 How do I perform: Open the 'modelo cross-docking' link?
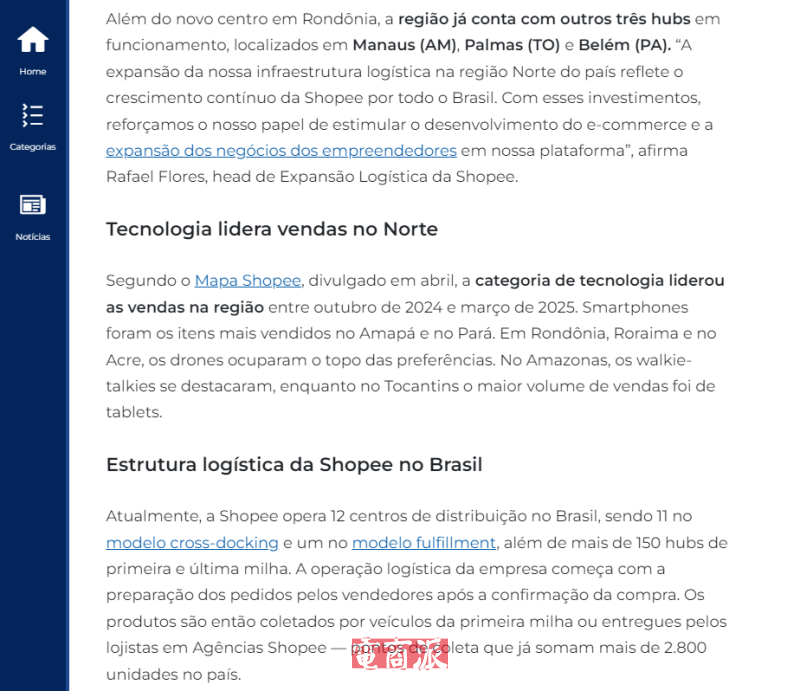[x=192, y=543]
